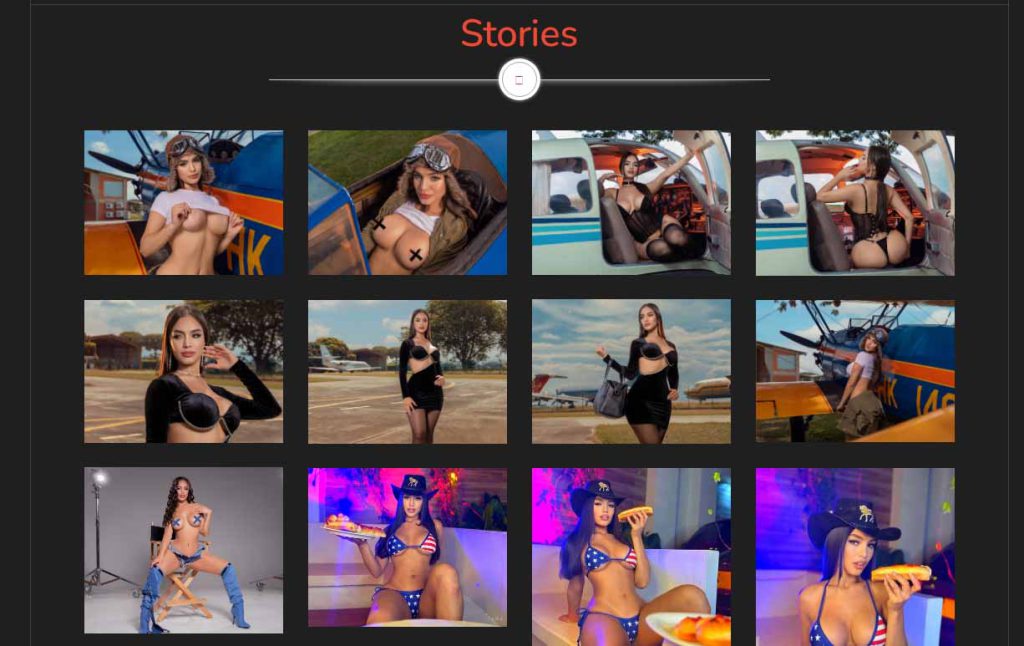Select the story with the gray handbag
Viewport: 1024px width, 646px height.
(x=631, y=371)
